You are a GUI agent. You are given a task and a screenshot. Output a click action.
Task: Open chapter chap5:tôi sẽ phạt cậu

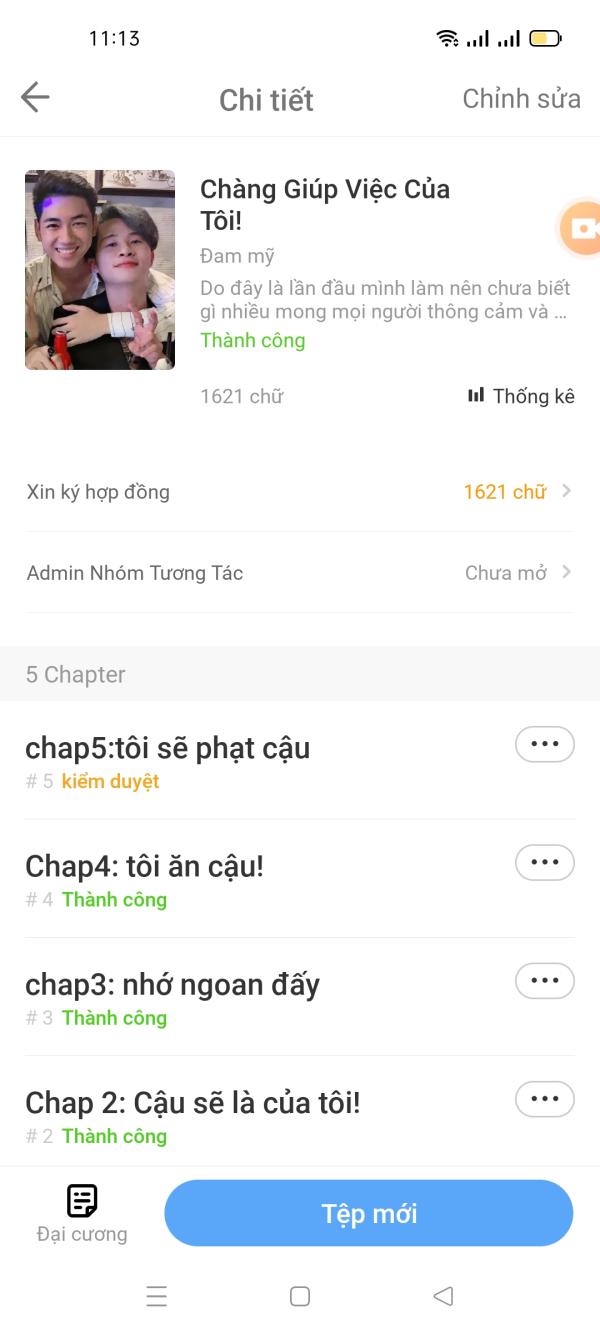tap(168, 748)
